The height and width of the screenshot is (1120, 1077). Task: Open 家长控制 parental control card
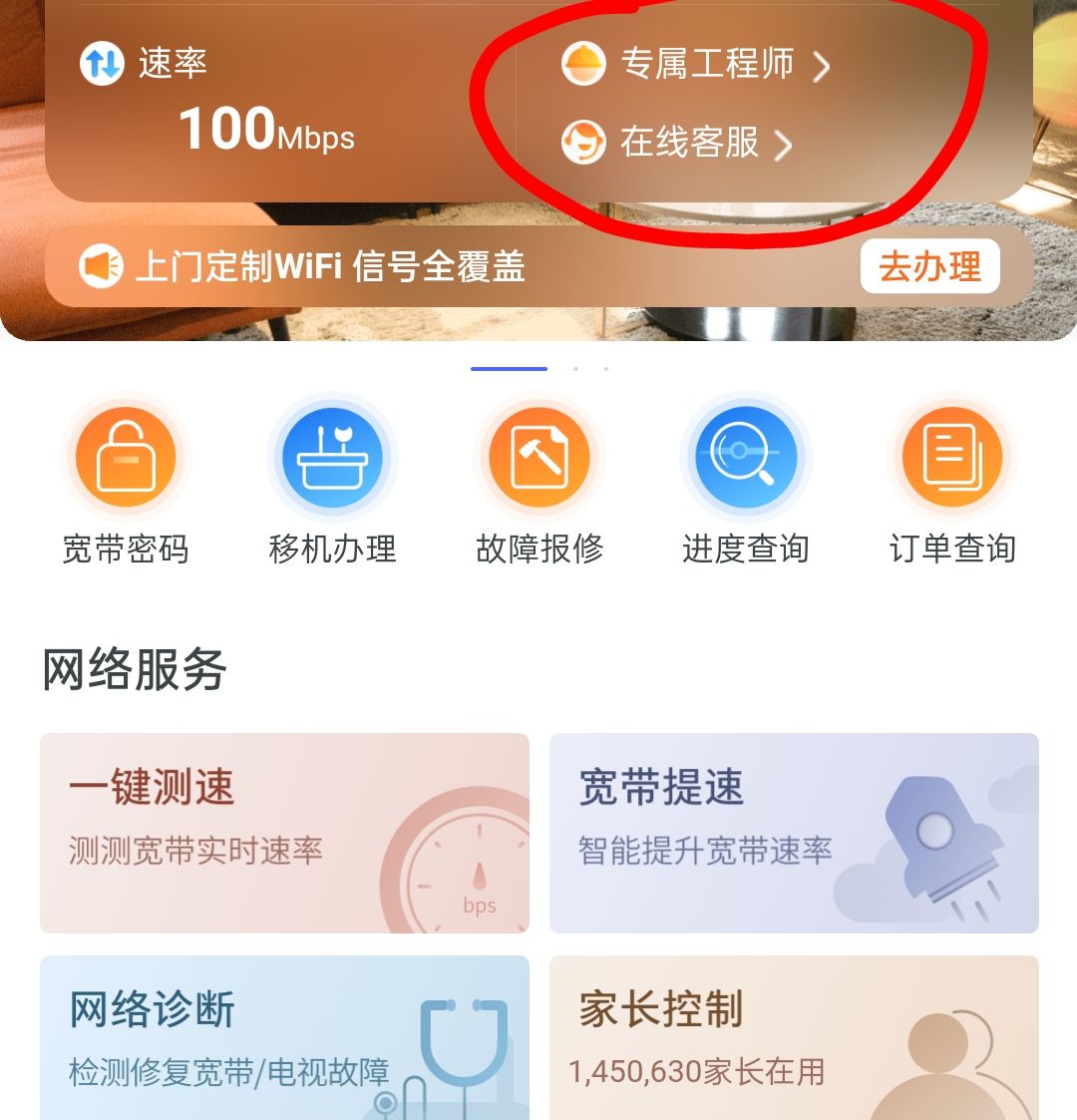click(794, 1037)
